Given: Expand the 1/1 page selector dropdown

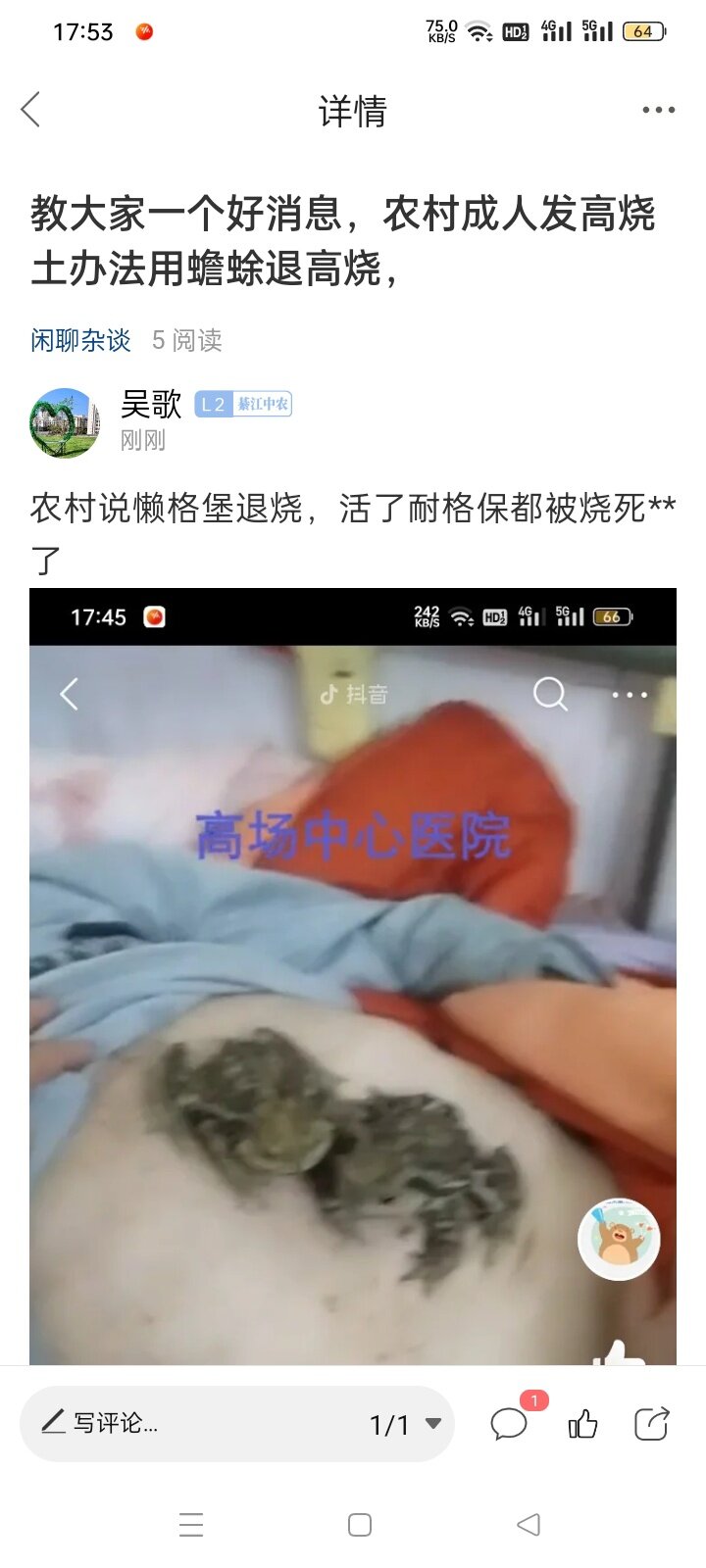Looking at the screenshot, I should (x=406, y=1424).
